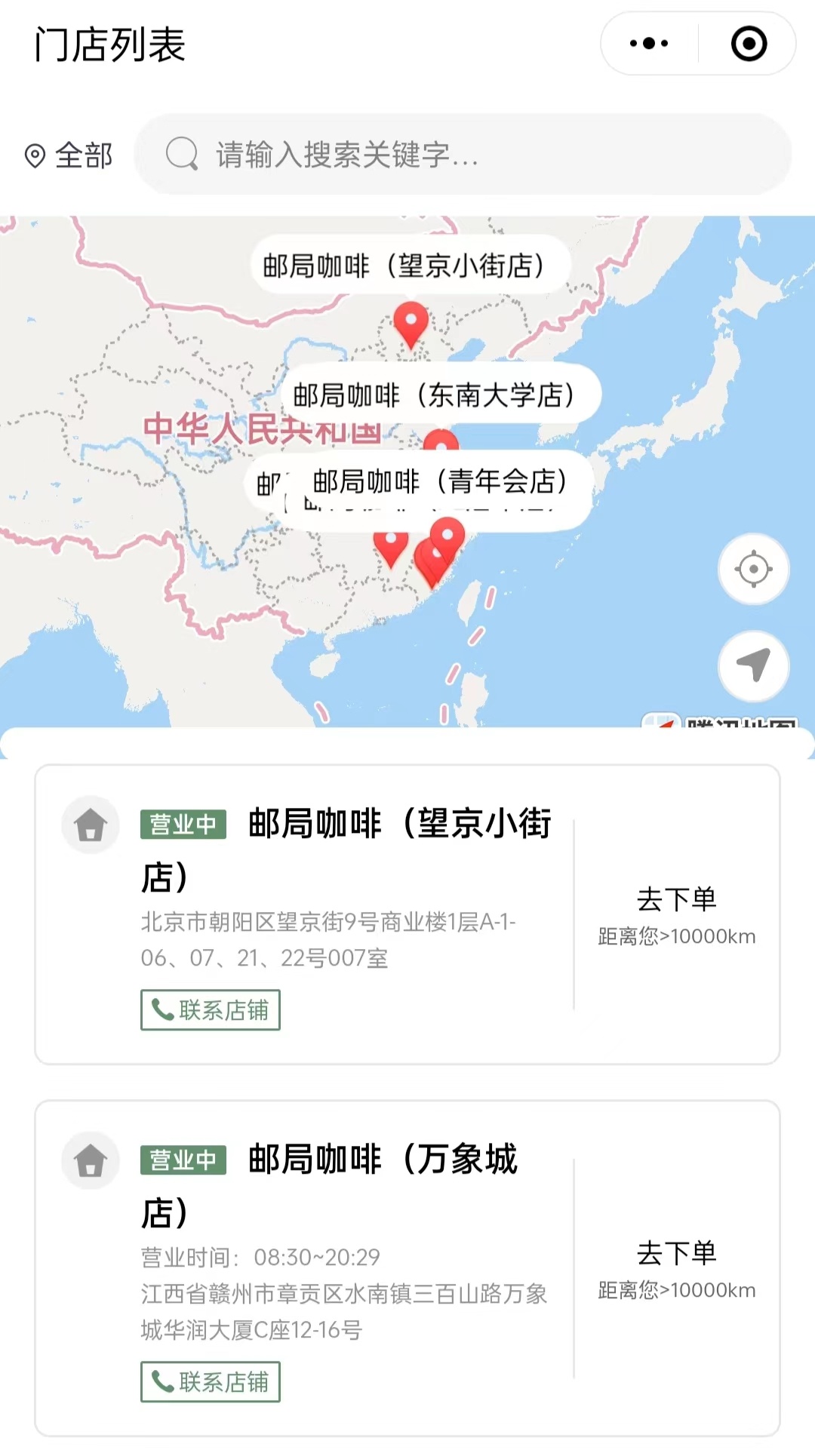Close the mini program via circle button
815x1456 pixels.
[749, 44]
